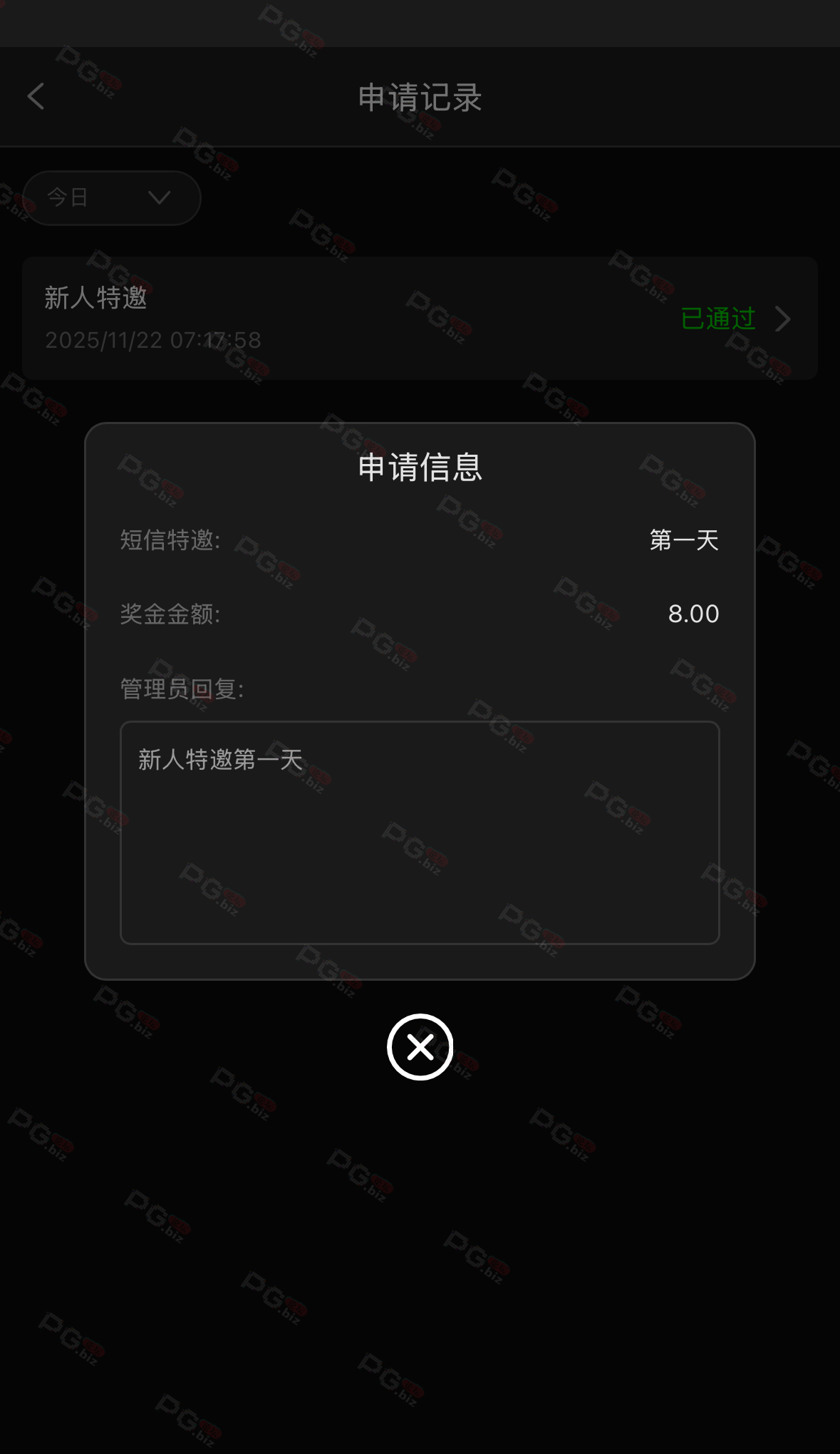840x1454 pixels.
Task: Expand the 今日 date filter dropdown
Action: click(x=112, y=197)
